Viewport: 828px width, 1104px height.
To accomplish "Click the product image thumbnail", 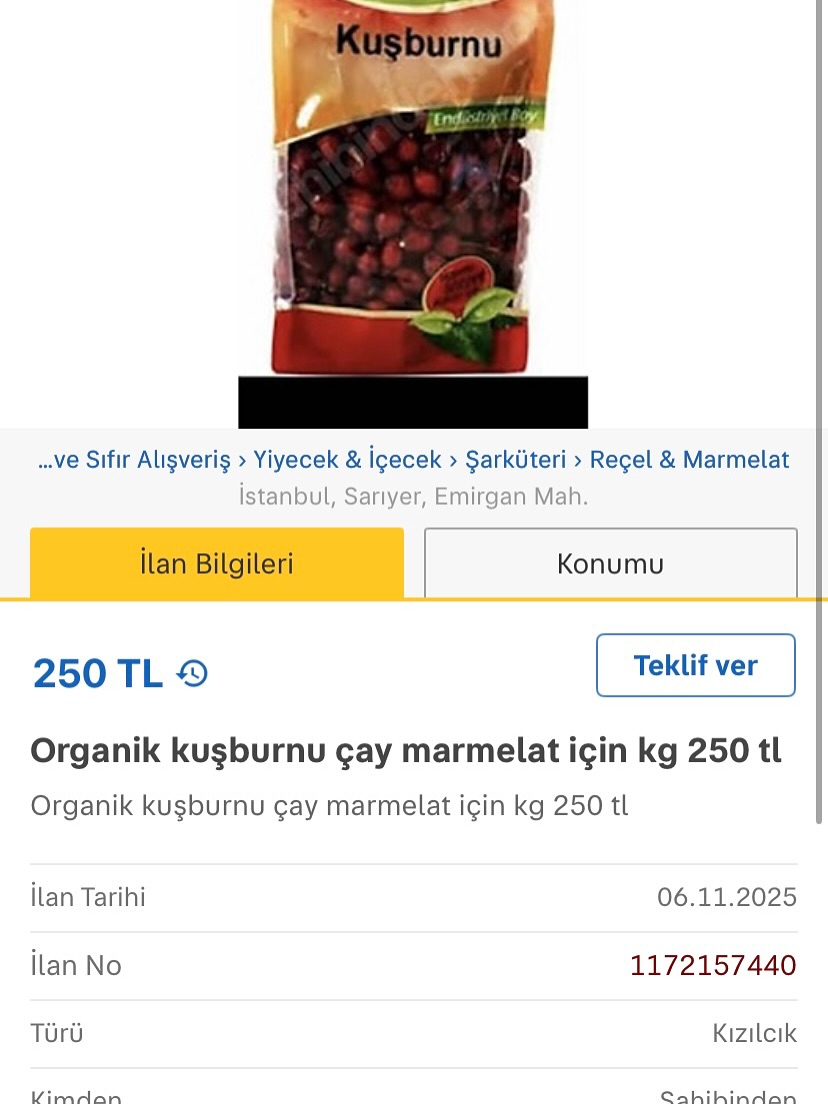I will point(413,200).
